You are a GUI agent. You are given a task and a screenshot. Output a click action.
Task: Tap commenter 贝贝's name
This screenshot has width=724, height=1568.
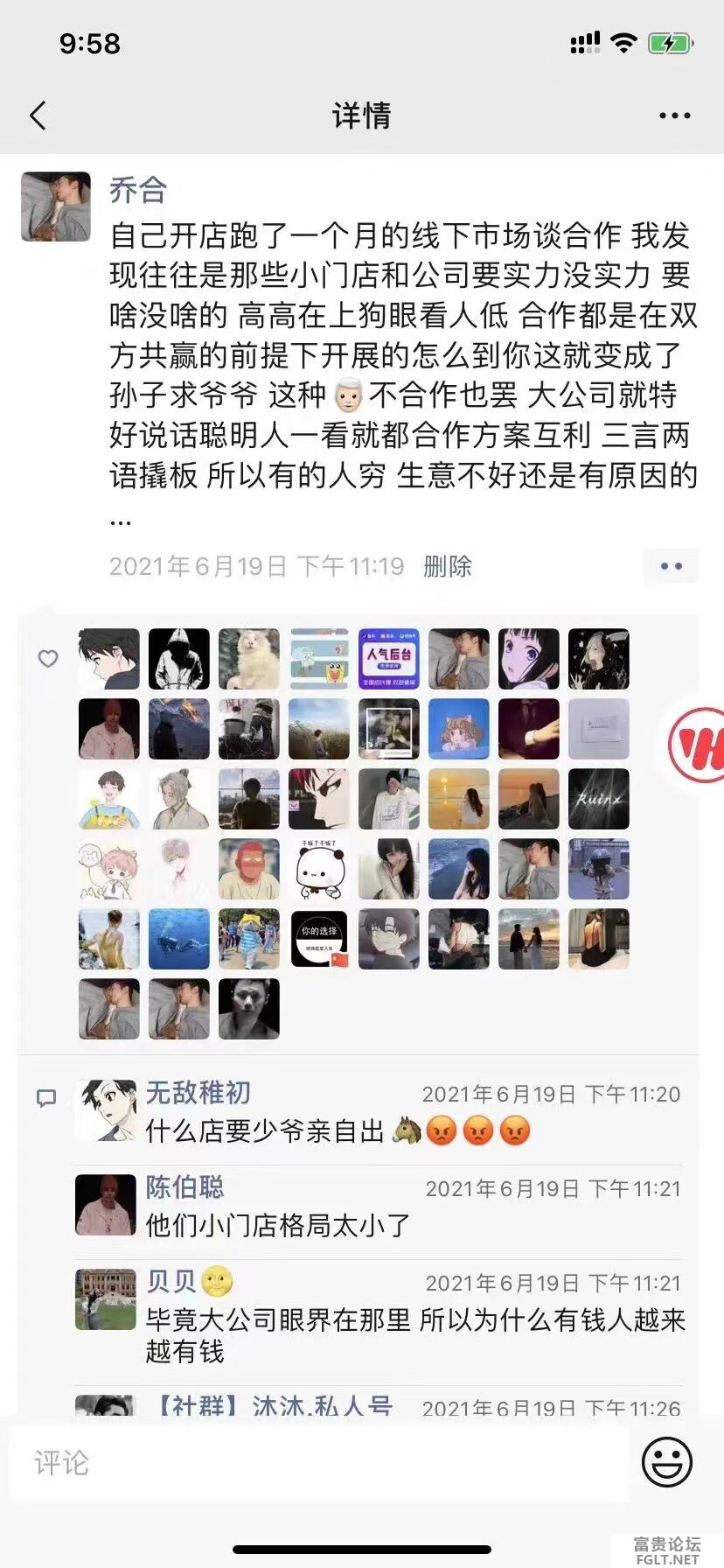[171, 1281]
